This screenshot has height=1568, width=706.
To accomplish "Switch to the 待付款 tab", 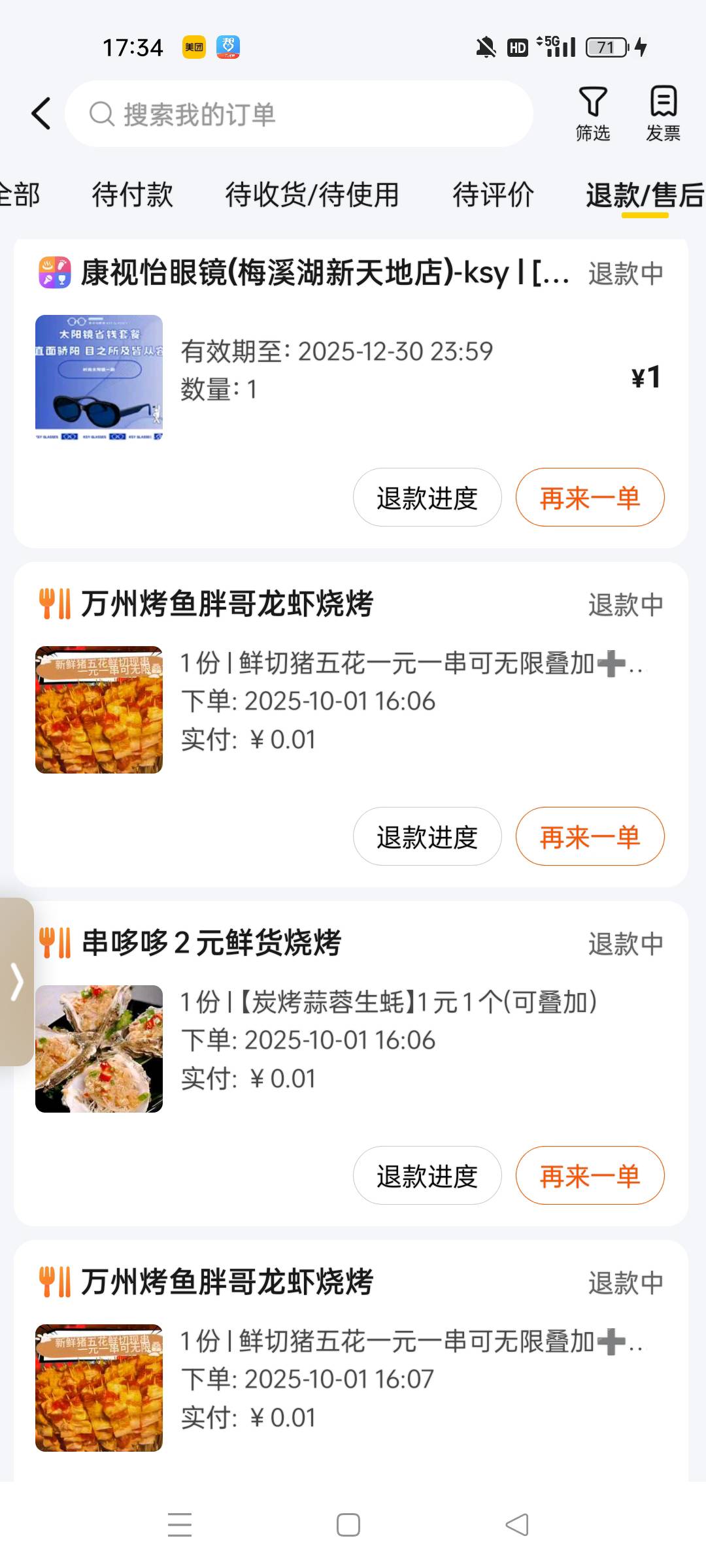I will (132, 195).
